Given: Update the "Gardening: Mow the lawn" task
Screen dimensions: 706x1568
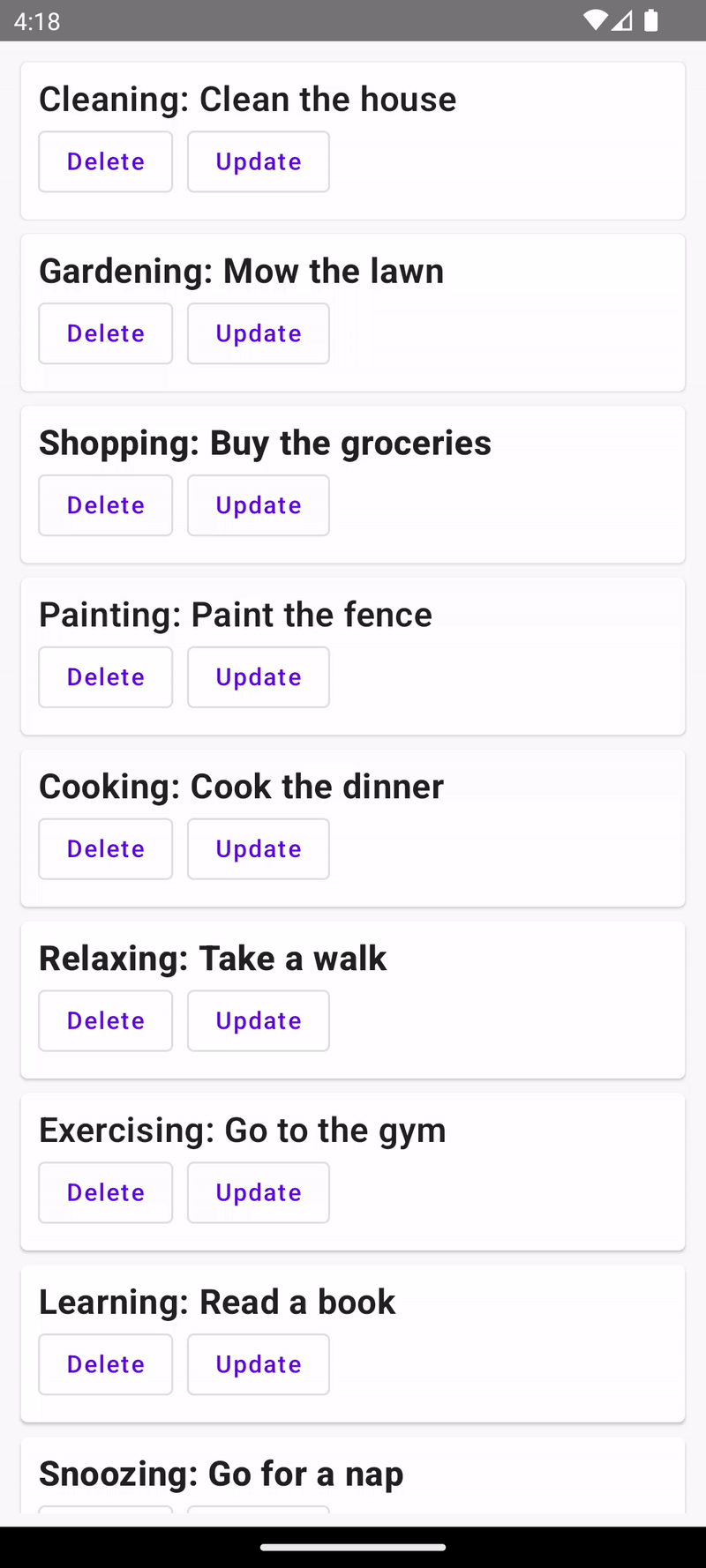Looking at the screenshot, I should point(258,333).
